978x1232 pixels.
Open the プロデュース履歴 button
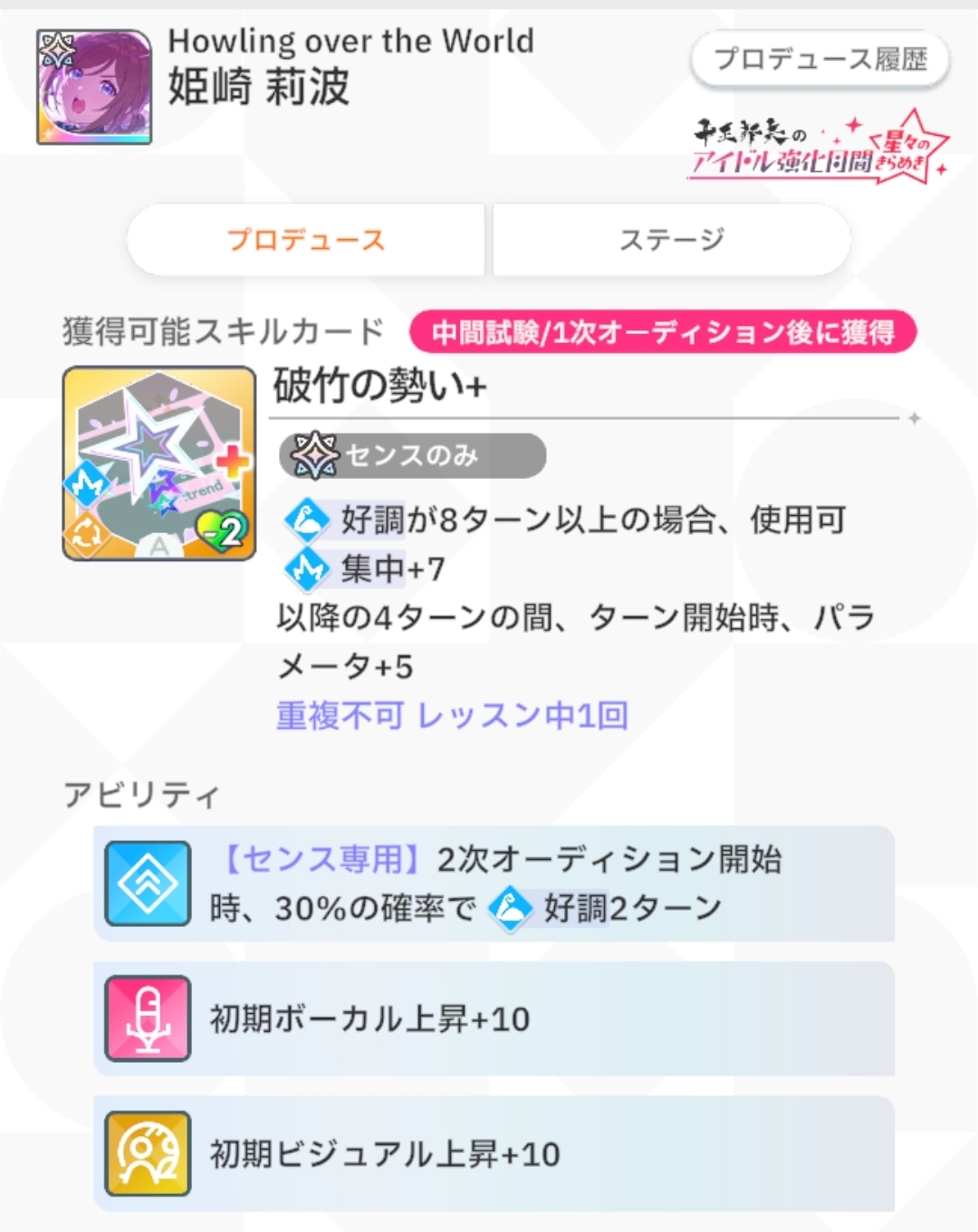click(820, 60)
